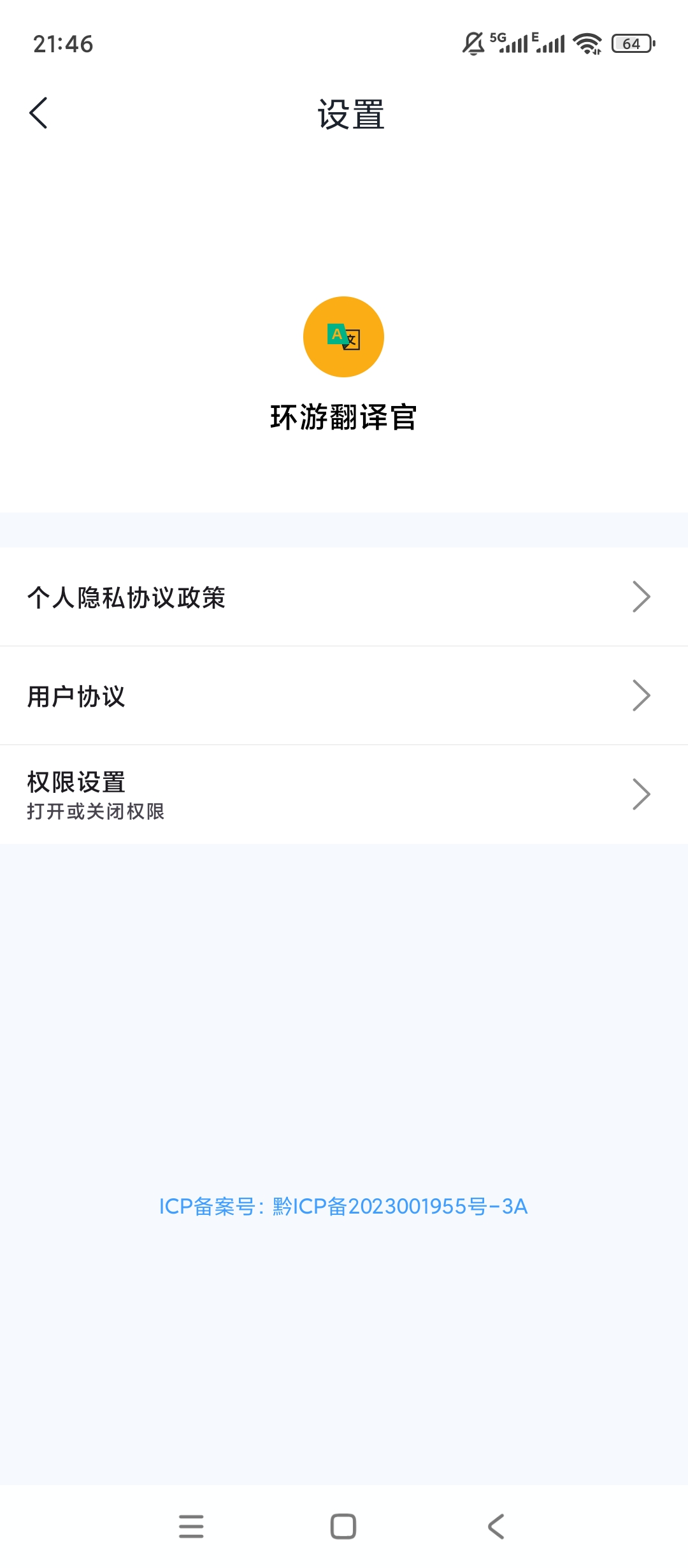The image size is (688, 1568).
Task: Tap the 环游翻译官 app name text
Action: [343, 418]
